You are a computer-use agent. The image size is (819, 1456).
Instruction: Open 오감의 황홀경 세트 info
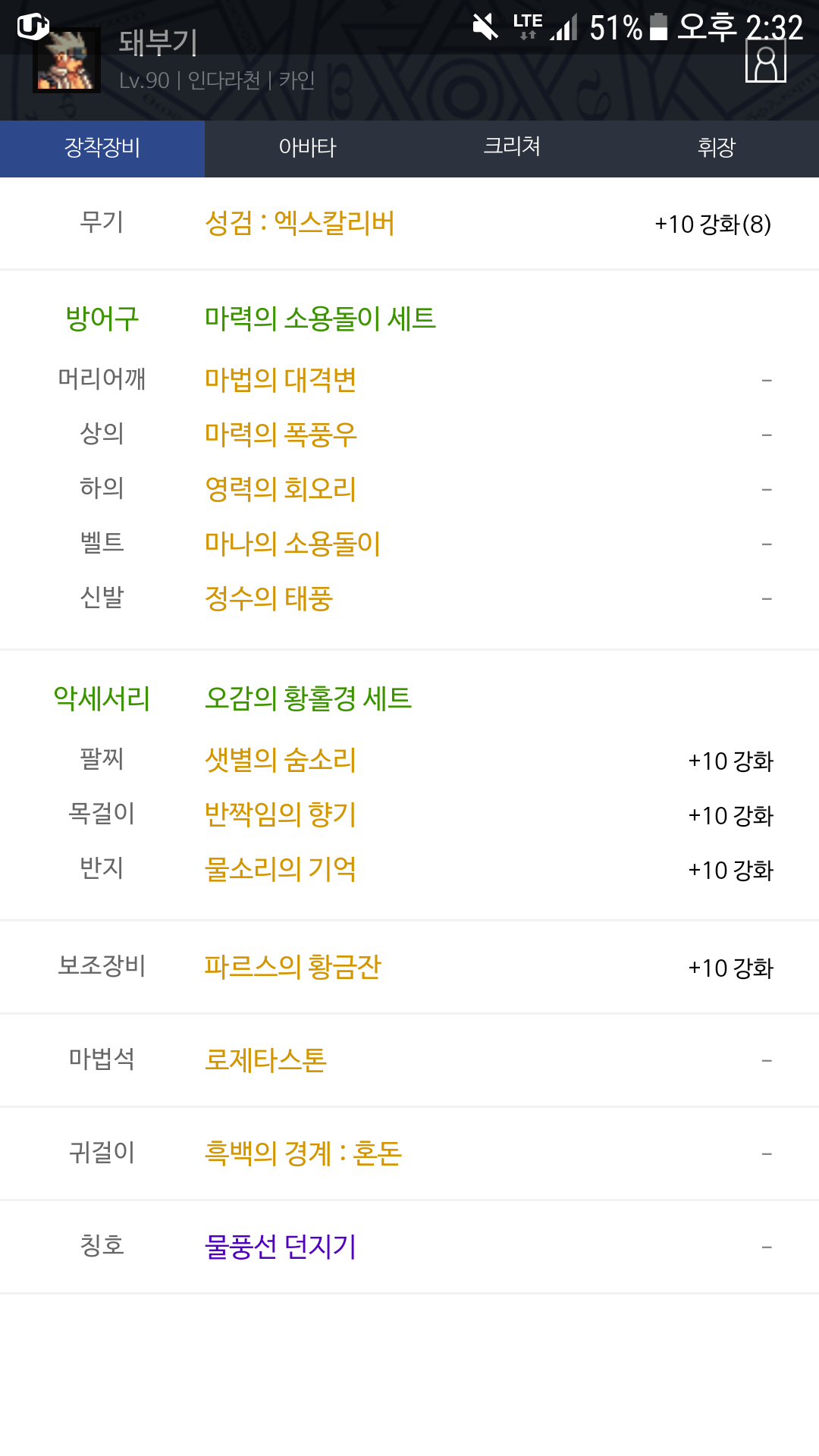(x=308, y=698)
